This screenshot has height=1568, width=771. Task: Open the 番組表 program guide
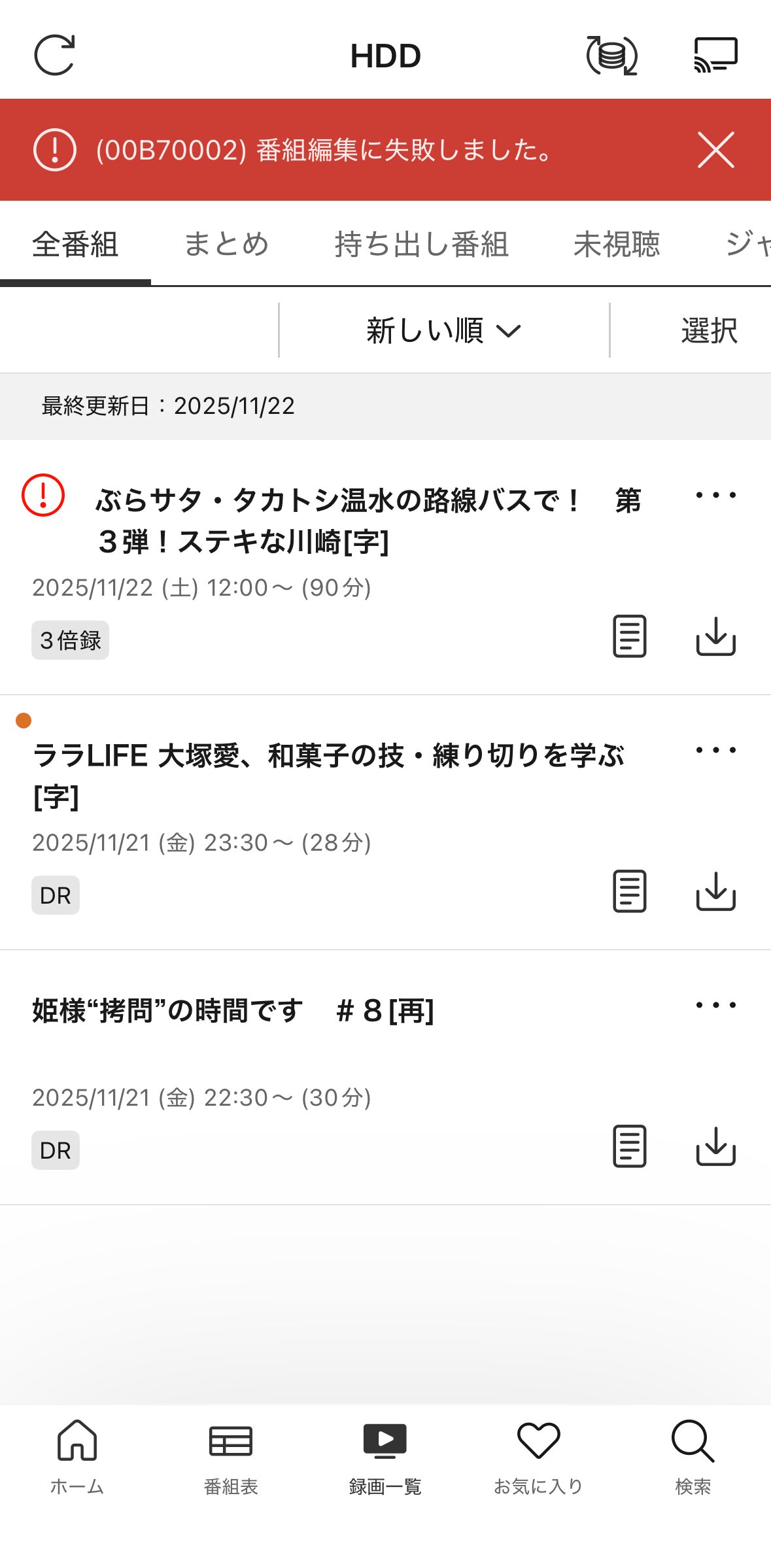coord(231,1457)
